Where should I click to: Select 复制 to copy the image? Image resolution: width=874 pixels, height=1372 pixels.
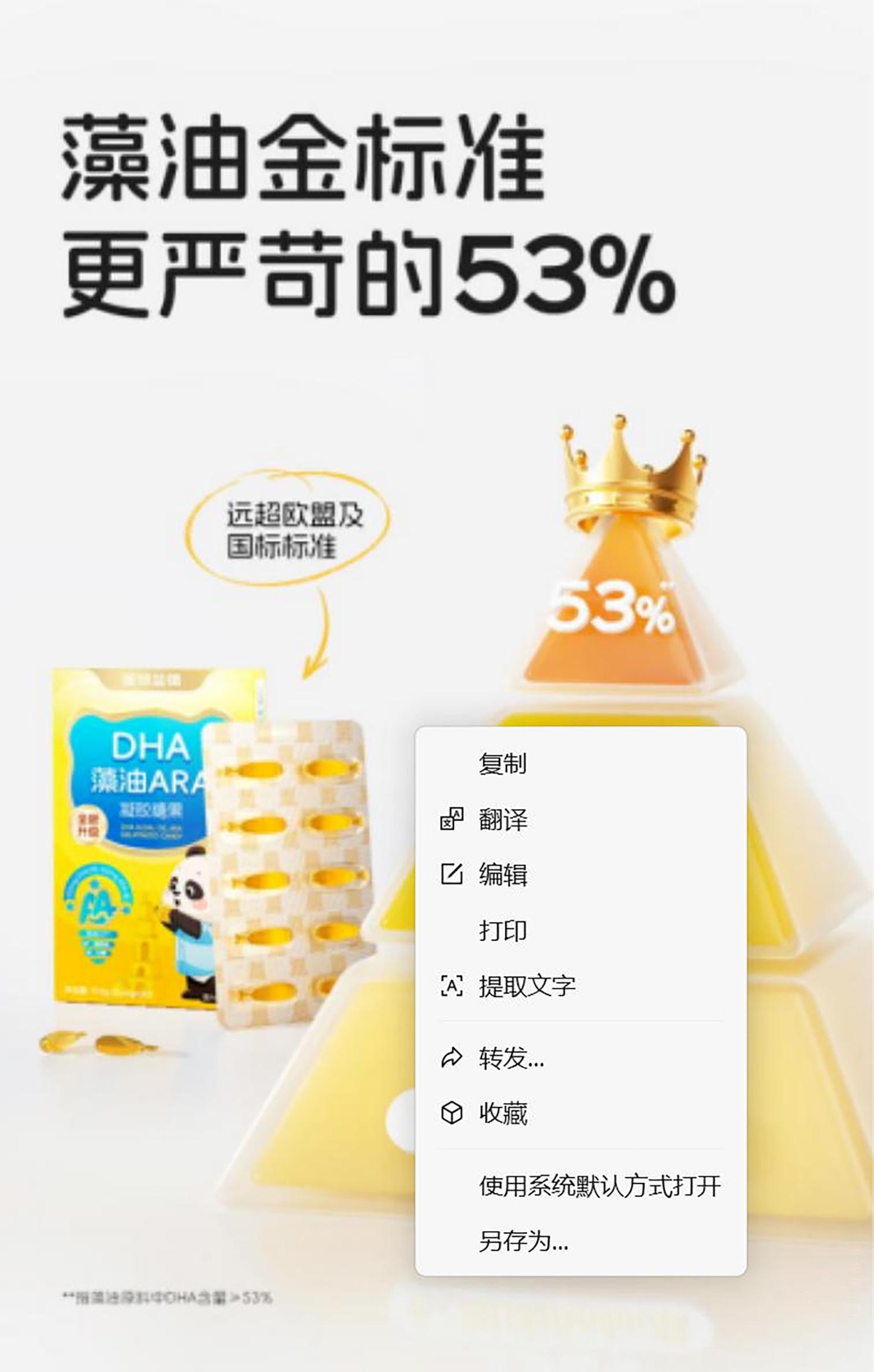[x=580, y=764]
